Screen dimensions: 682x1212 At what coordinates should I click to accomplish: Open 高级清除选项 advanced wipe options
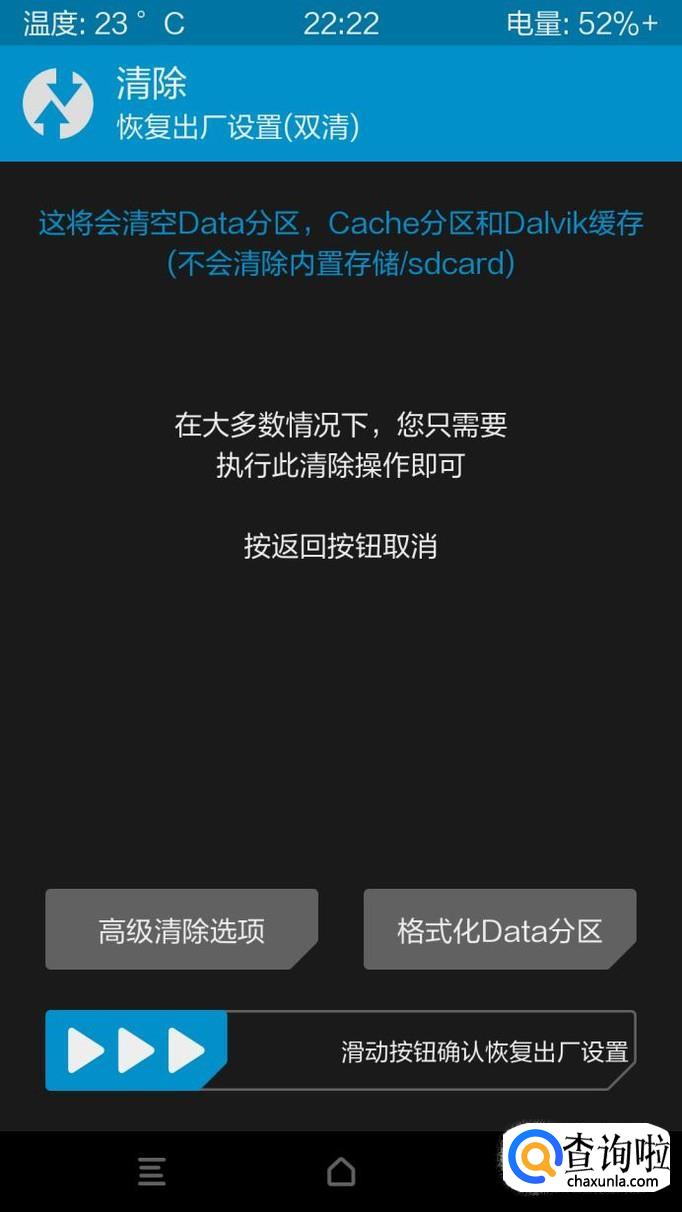181,930
